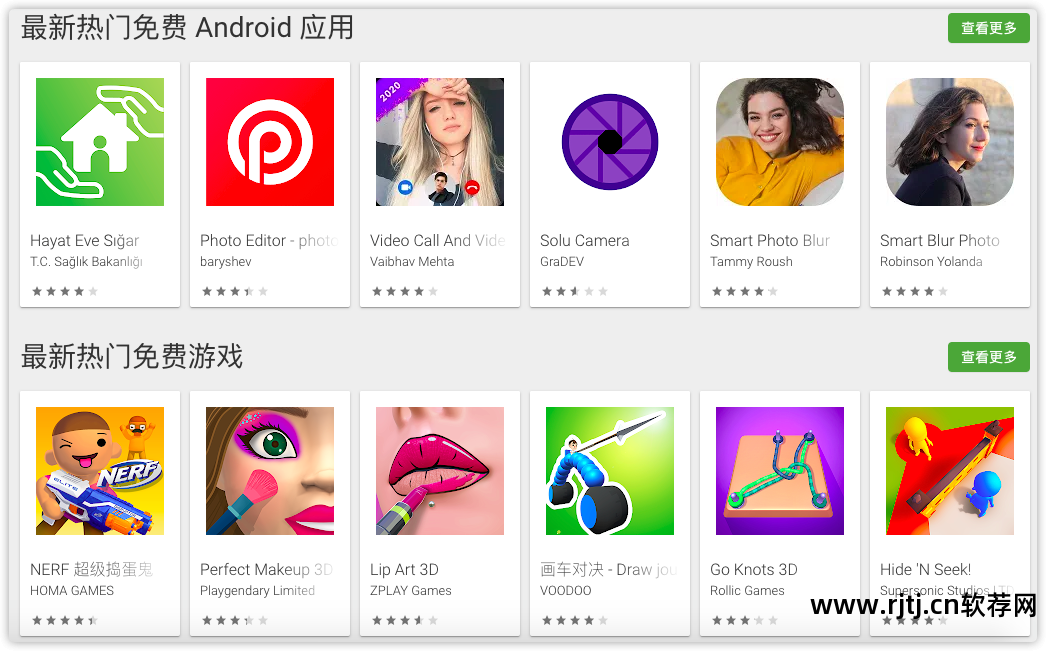Open the Hayat Eve Sığar app card

click(100, 142)
